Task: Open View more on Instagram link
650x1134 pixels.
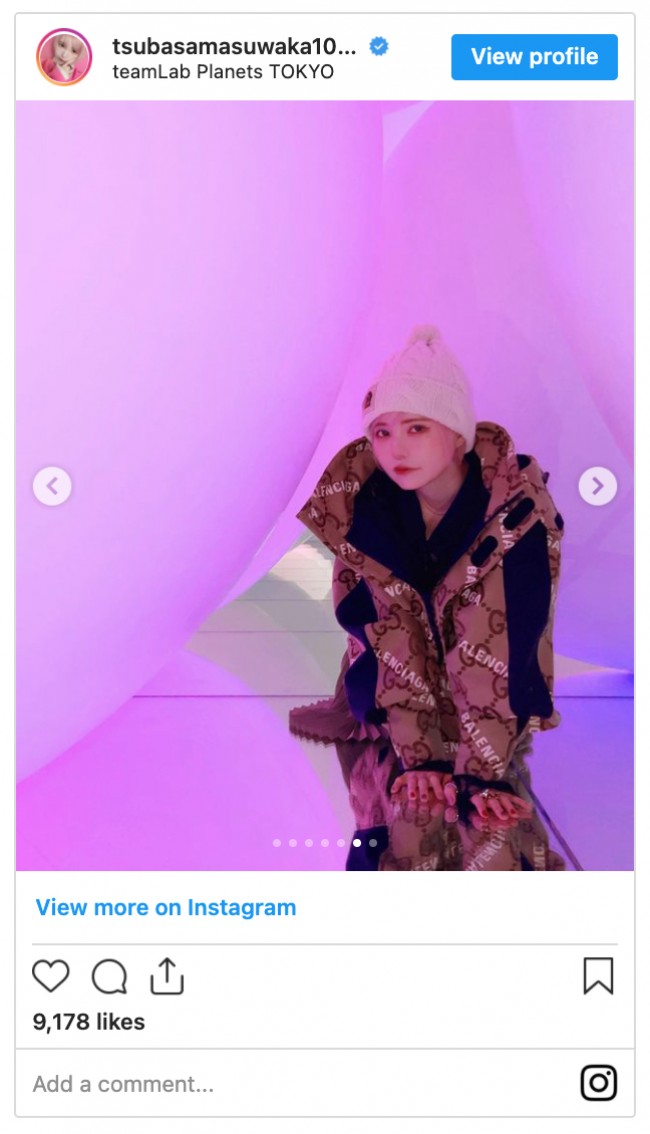Action: click(x=166, y=908)
